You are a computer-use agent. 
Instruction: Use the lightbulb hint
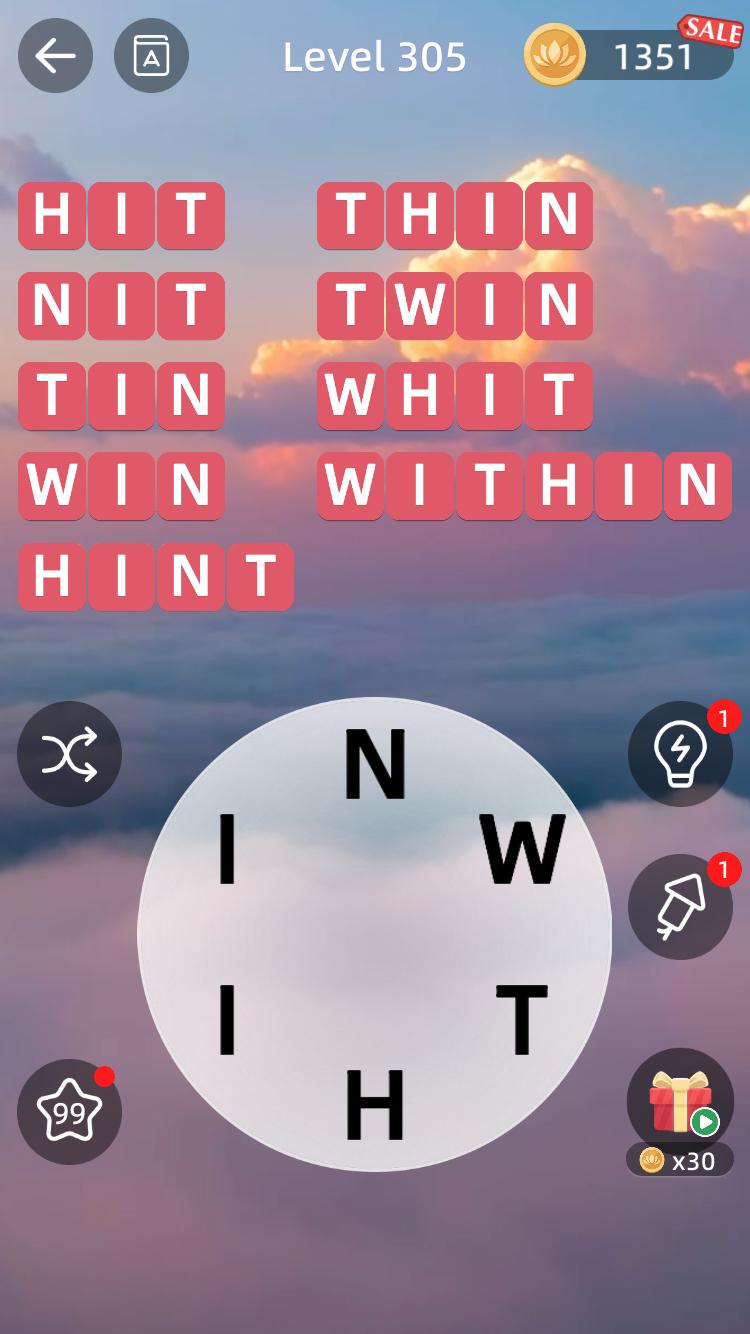pos(680,754)
